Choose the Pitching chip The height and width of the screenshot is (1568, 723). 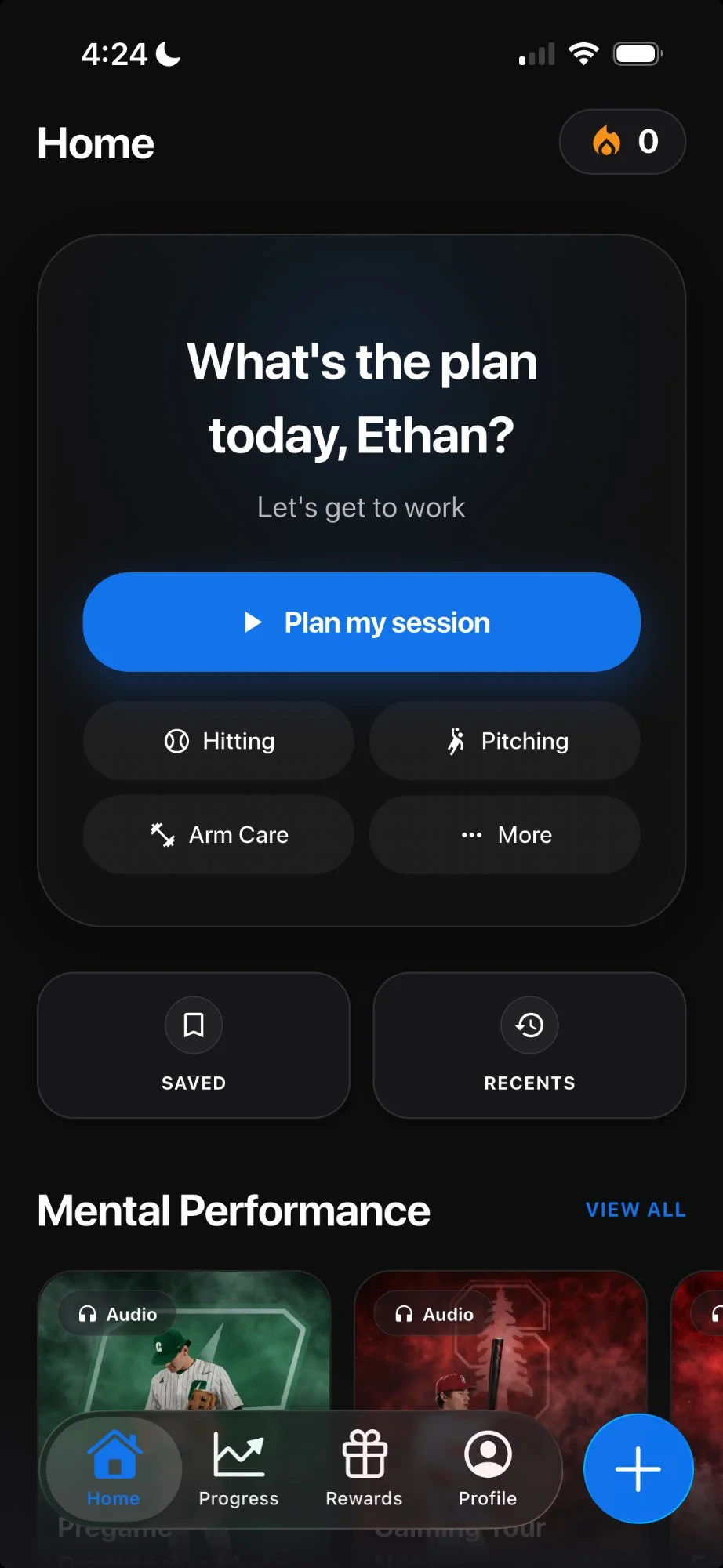point(505,741)
